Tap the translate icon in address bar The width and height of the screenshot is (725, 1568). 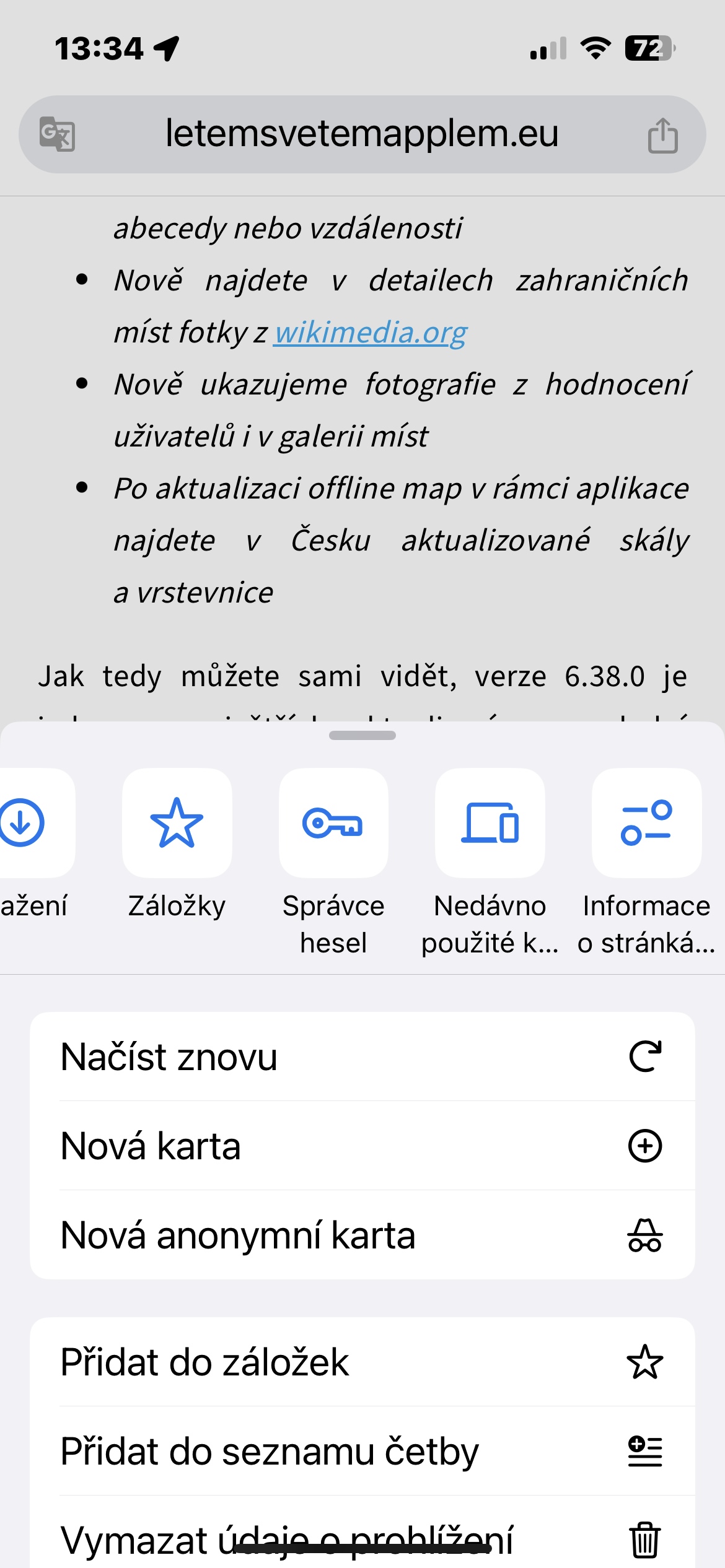coord(58,134)
